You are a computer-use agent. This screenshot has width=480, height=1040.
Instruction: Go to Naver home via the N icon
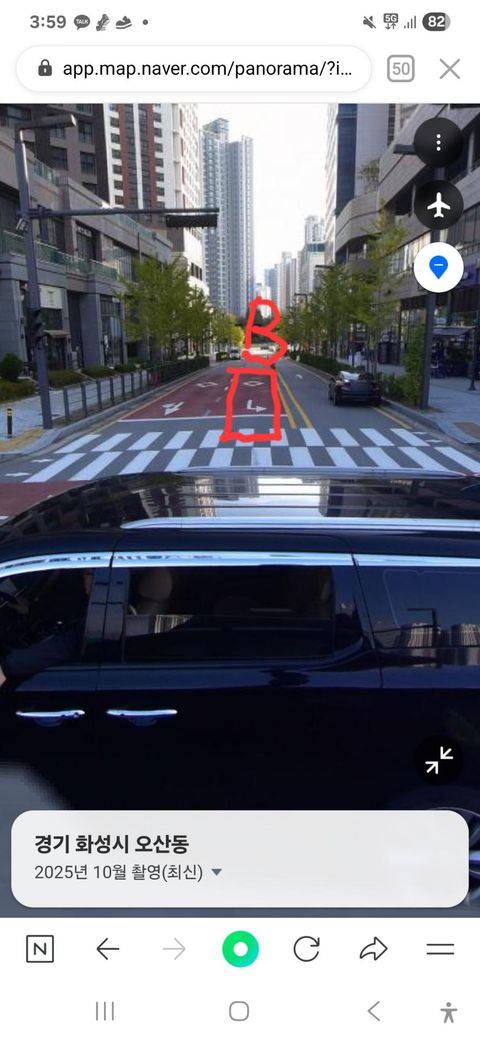40,949
